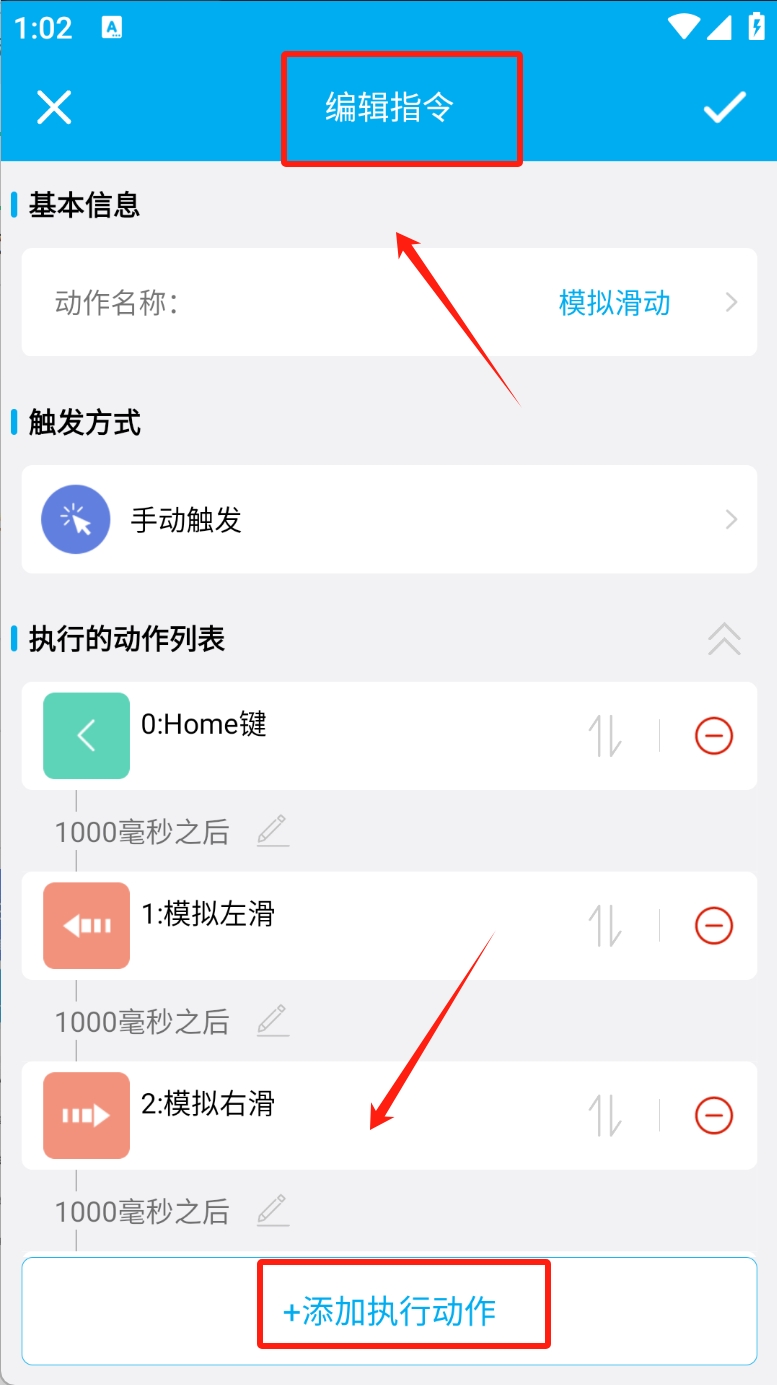Open the 2:模拟右滑 action item

[x=300, y=1116]
